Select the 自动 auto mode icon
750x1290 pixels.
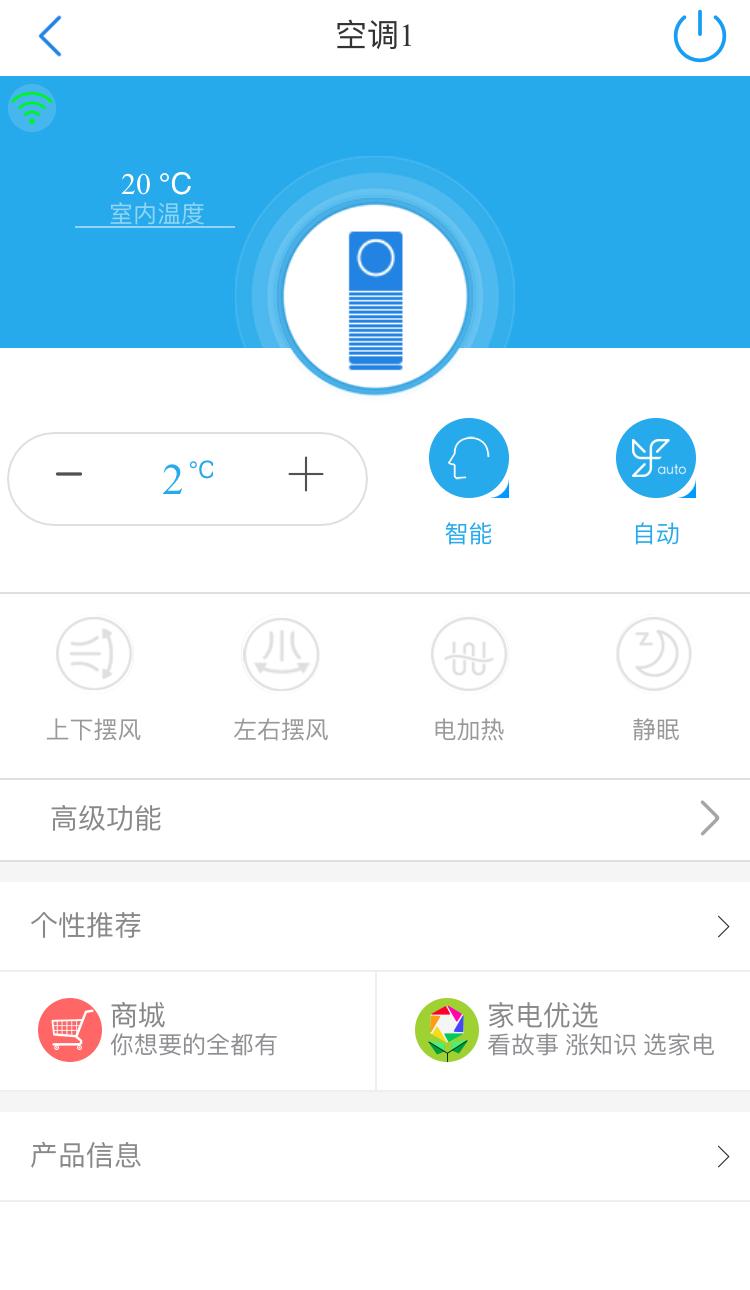(655, 457)
